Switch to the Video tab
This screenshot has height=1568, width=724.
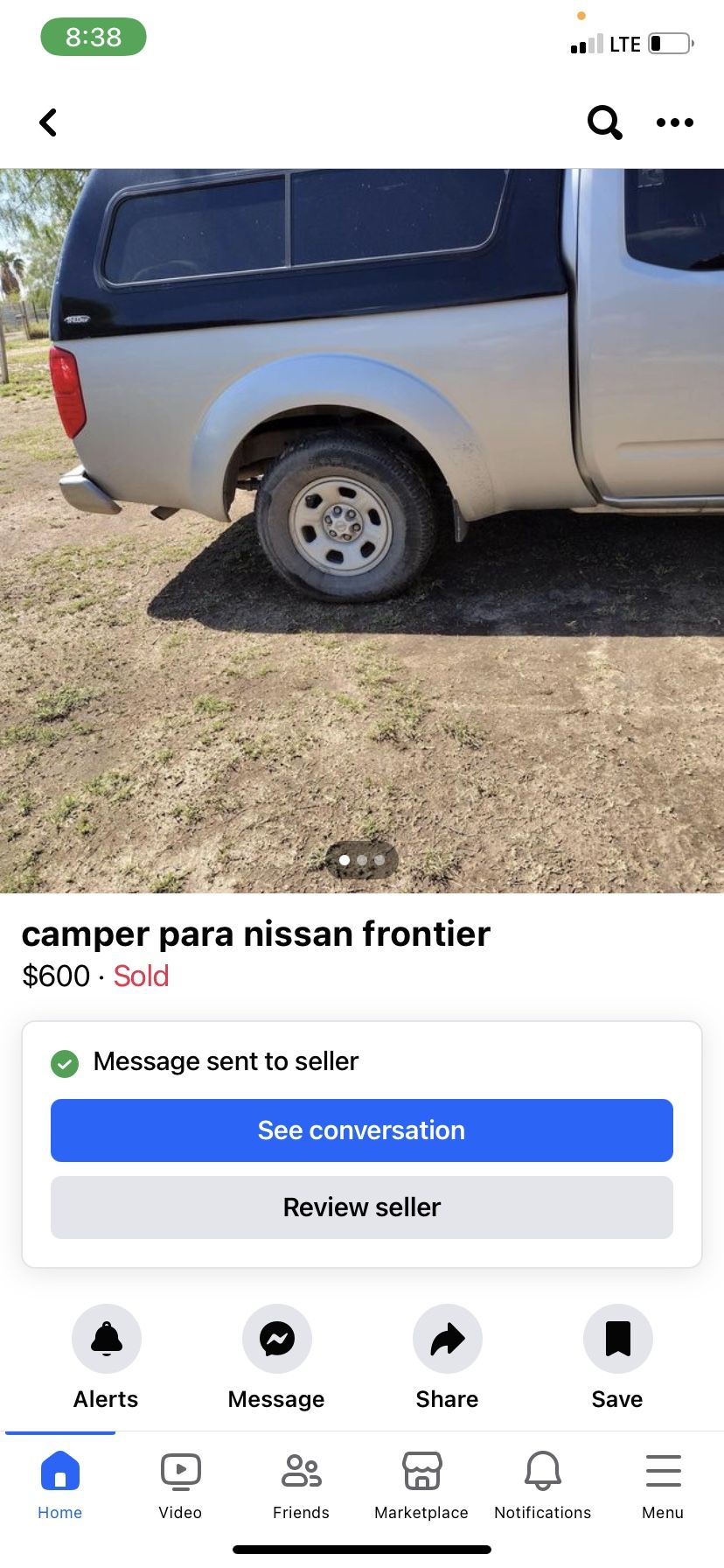181,1484
